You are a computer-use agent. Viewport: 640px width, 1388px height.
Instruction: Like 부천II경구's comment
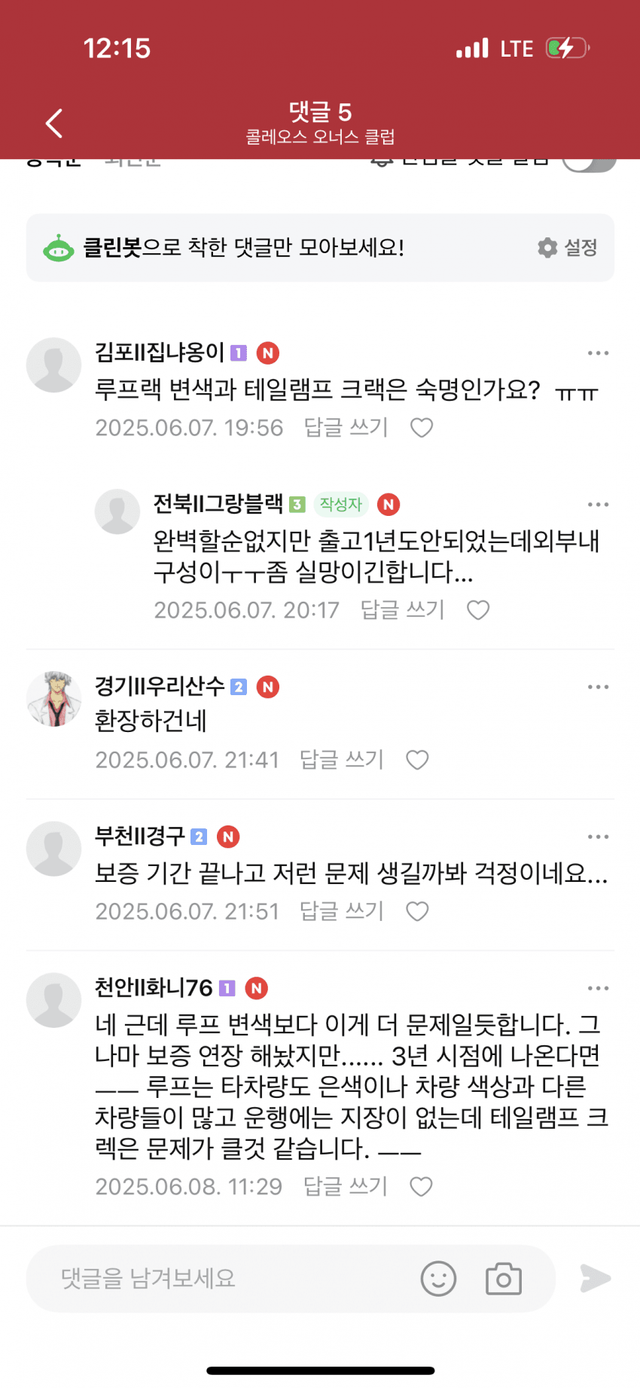point(418,912)
